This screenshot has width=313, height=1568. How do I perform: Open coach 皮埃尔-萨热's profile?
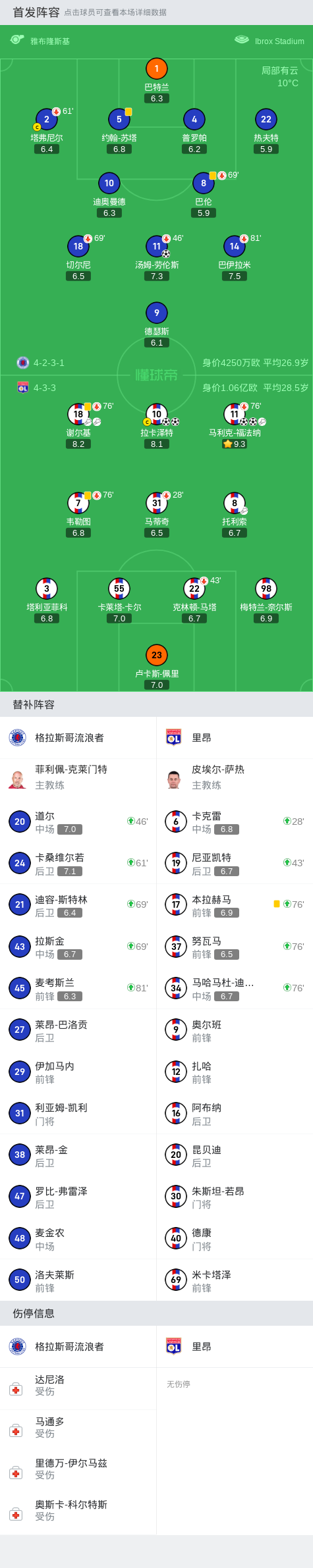coord(235,778)
